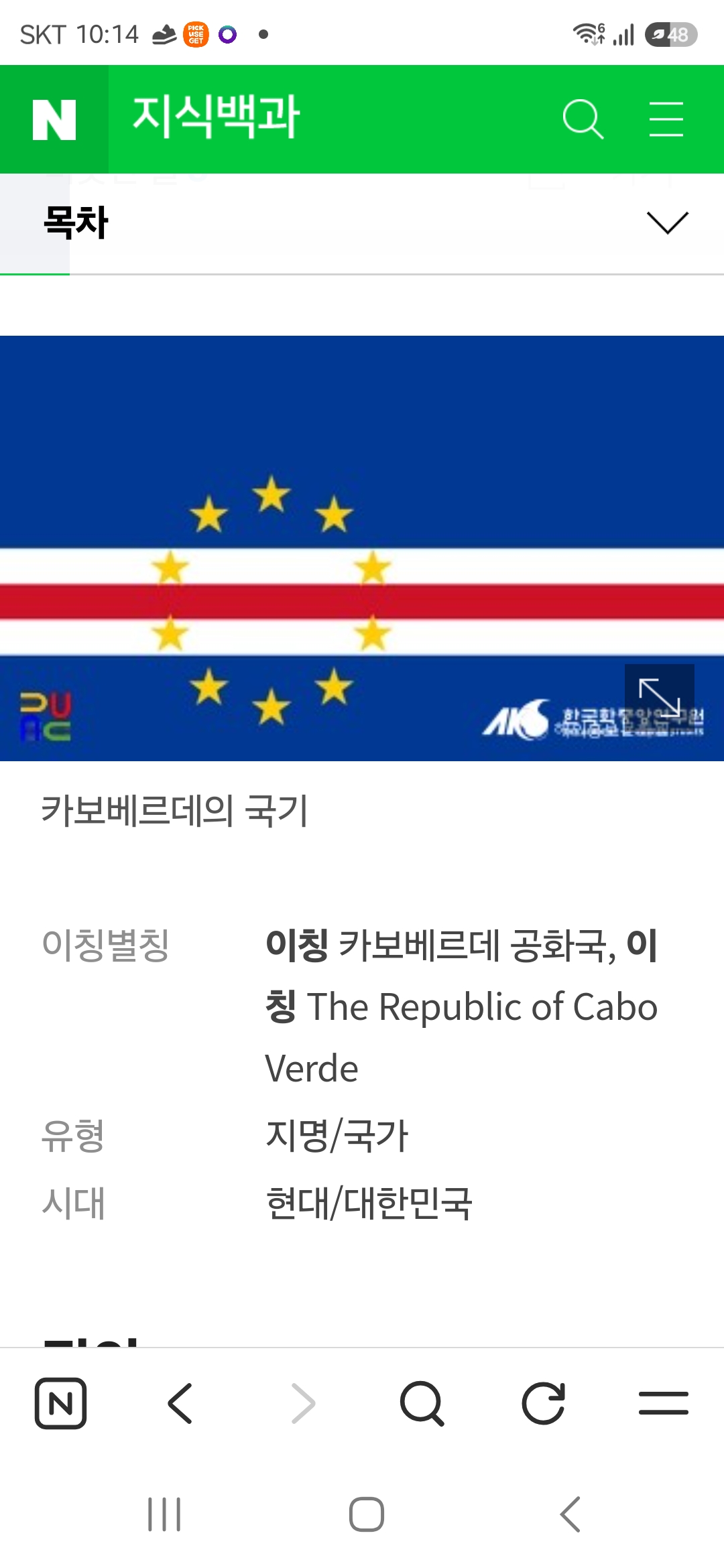Reload the page

543,1403
